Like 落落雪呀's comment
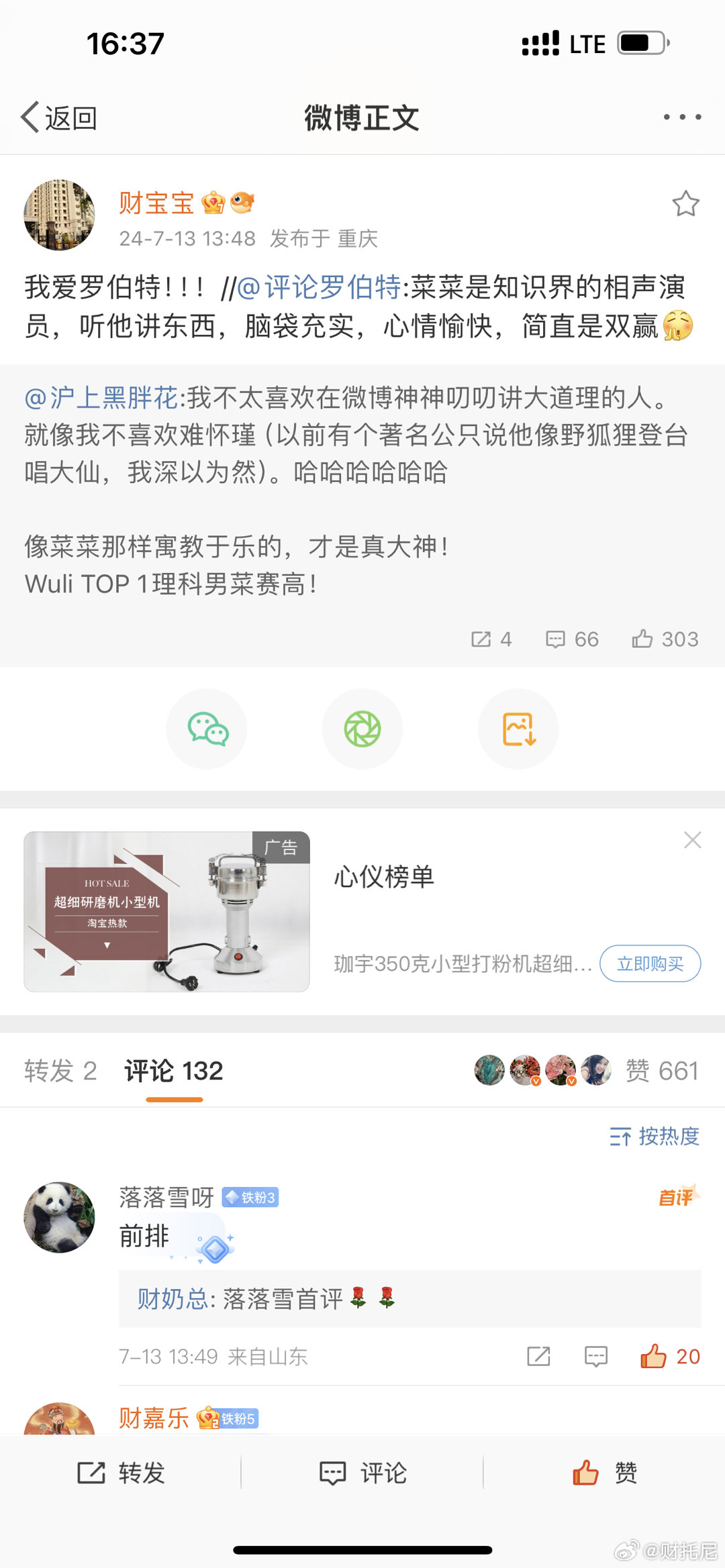 [x=669, y=1357]
